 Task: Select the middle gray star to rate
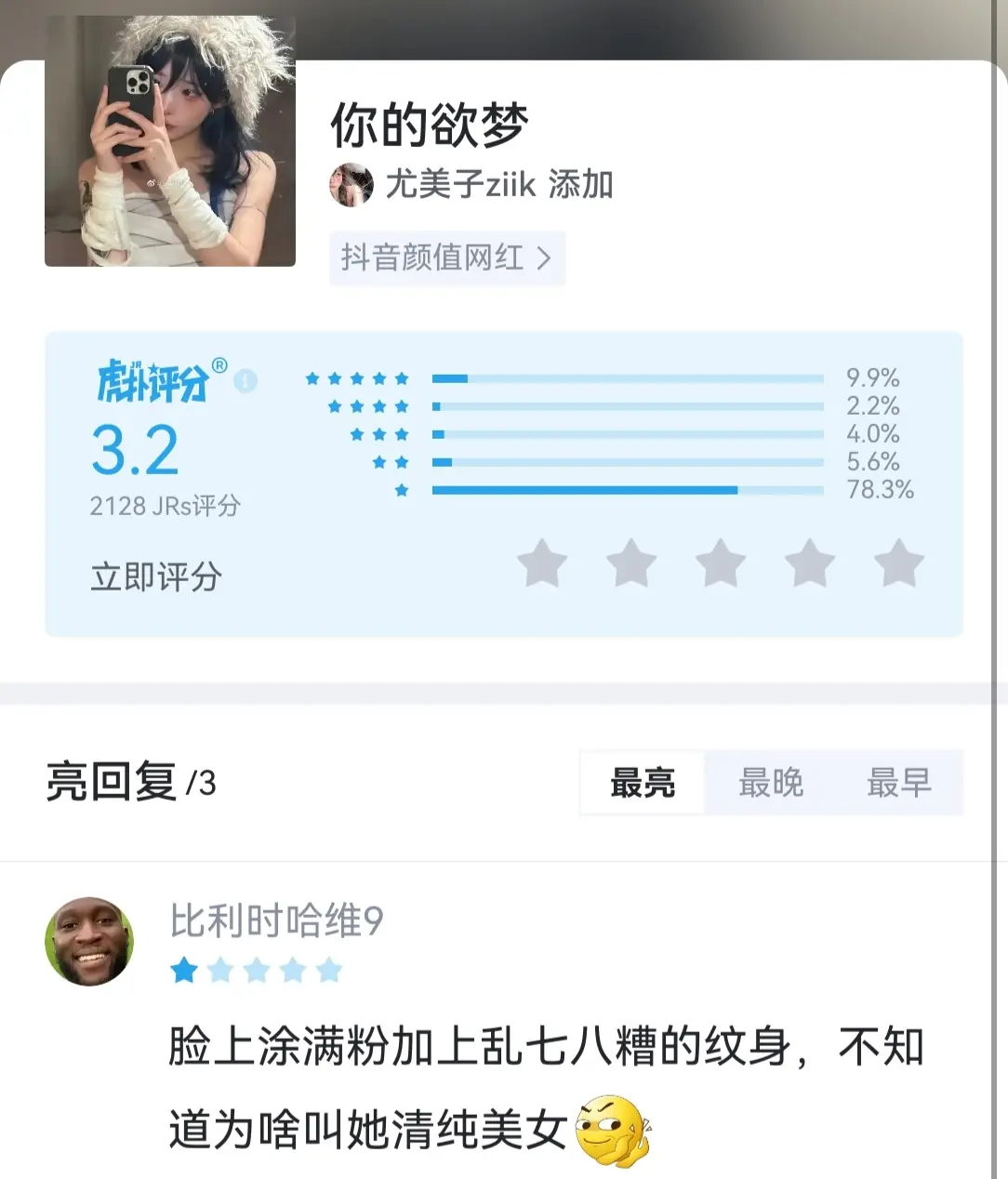point(720,563)
